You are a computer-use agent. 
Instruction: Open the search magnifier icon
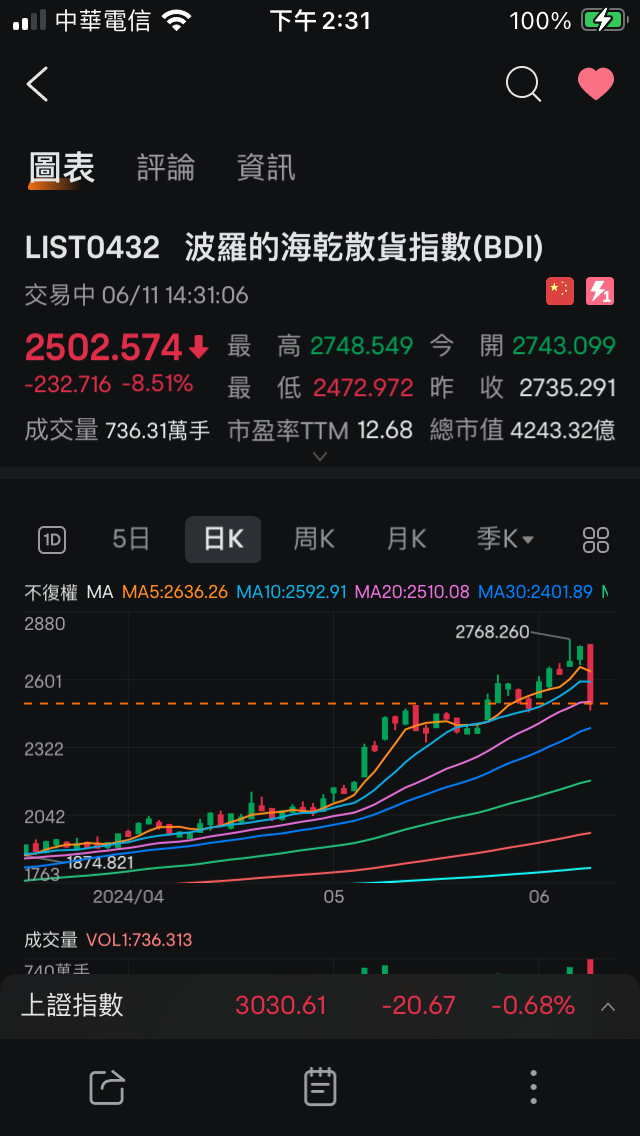click(x=523, y=85)
